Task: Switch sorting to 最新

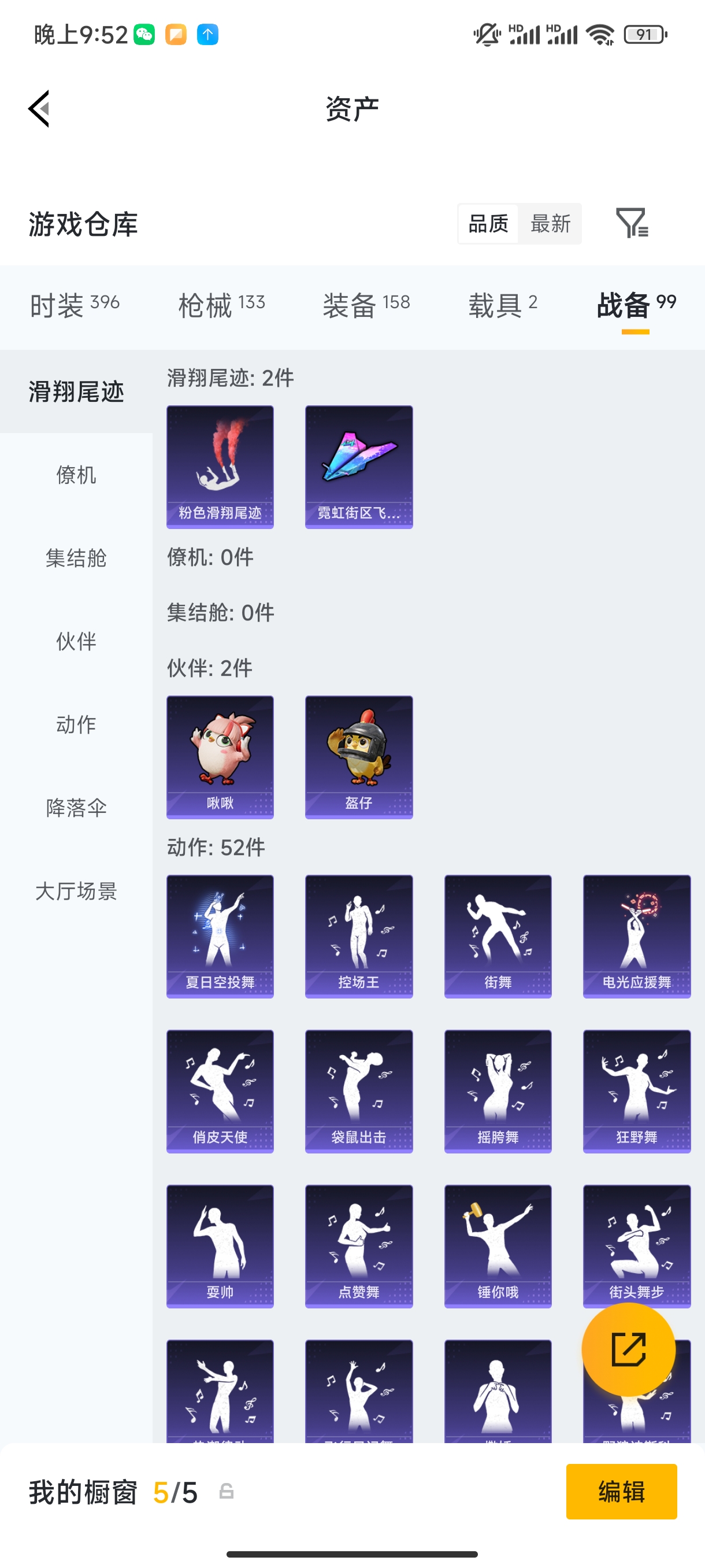Action: coord(551,224)
